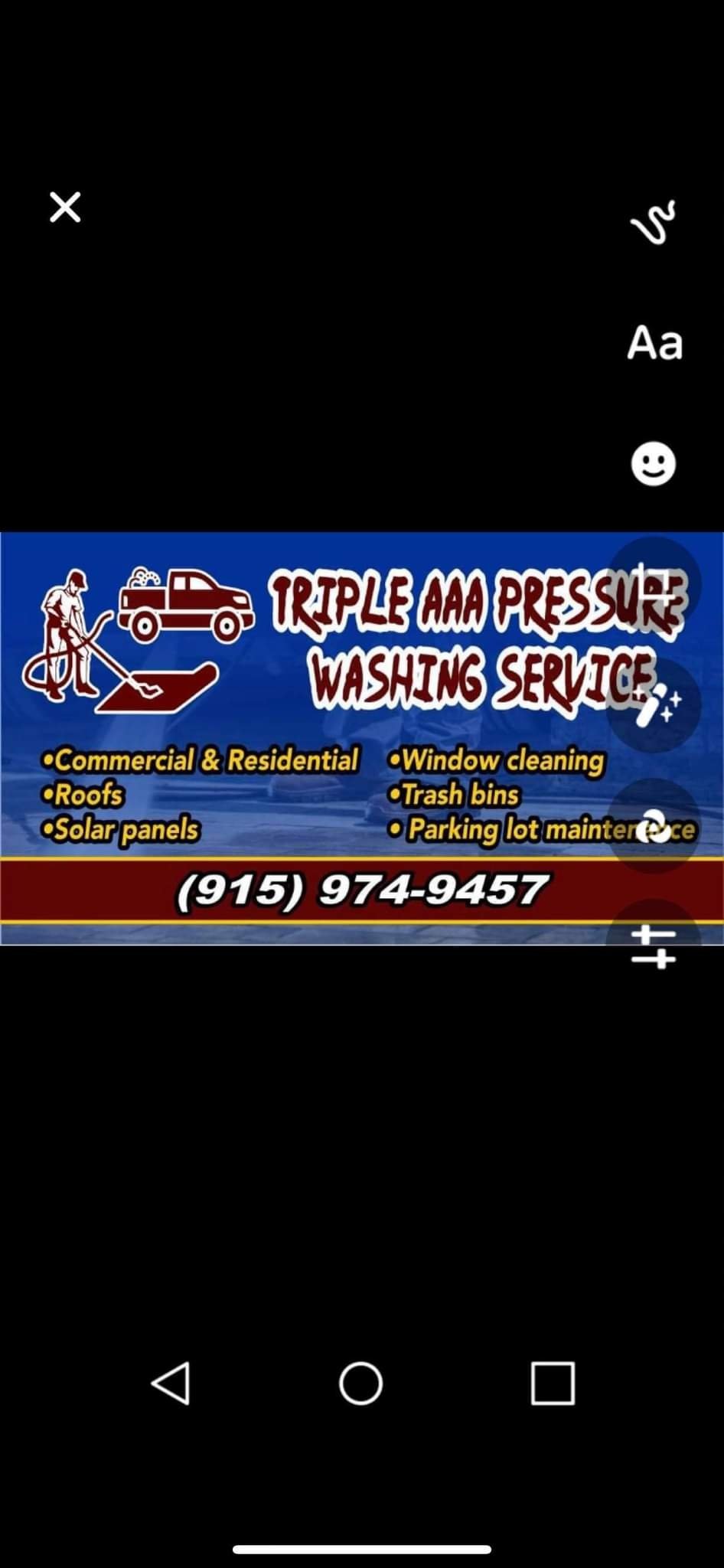Screen dimensions: 724x1568
Task: Open the crop tool
Action: [653, 585]
